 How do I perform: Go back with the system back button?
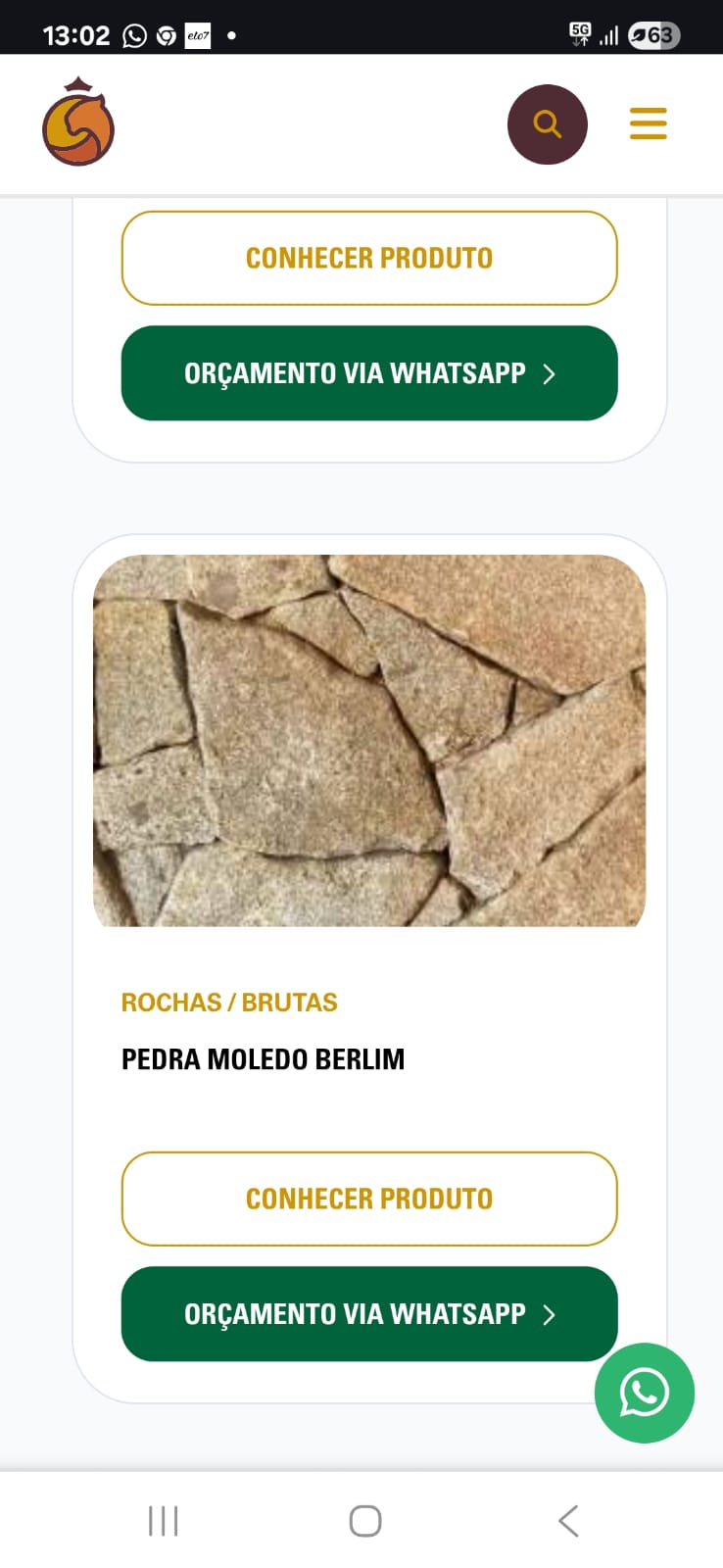[568, 1521]
